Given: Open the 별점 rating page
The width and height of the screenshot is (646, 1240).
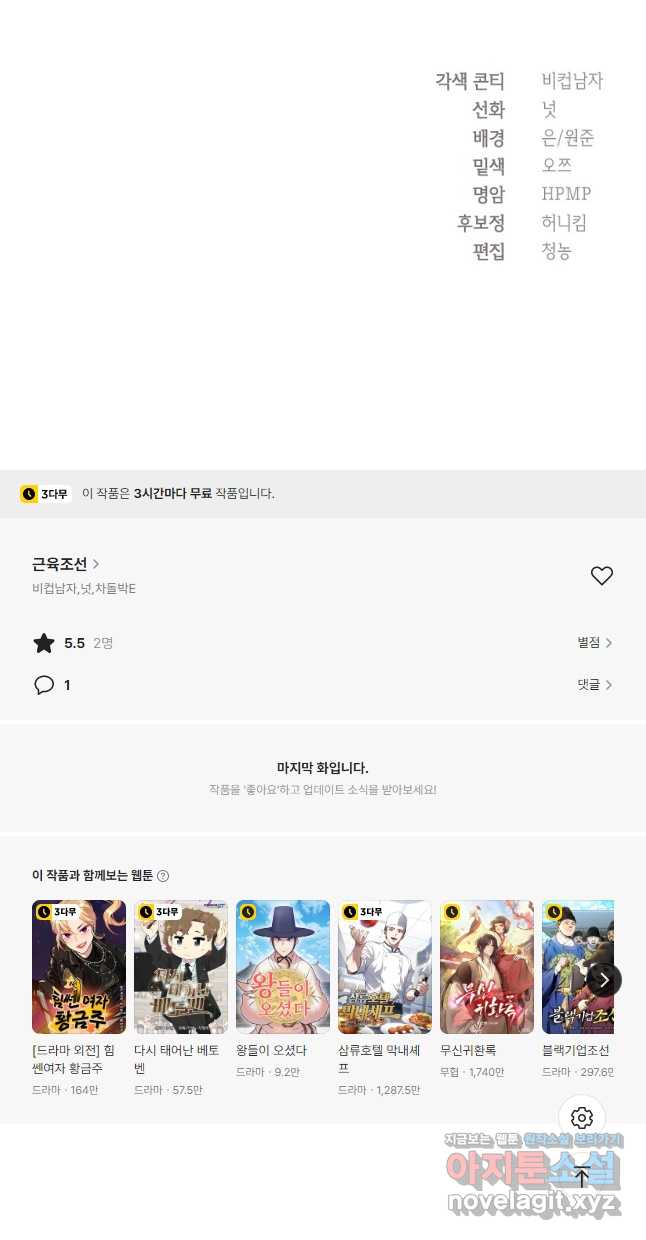Looking at the screenshot, I should point(594,643).
